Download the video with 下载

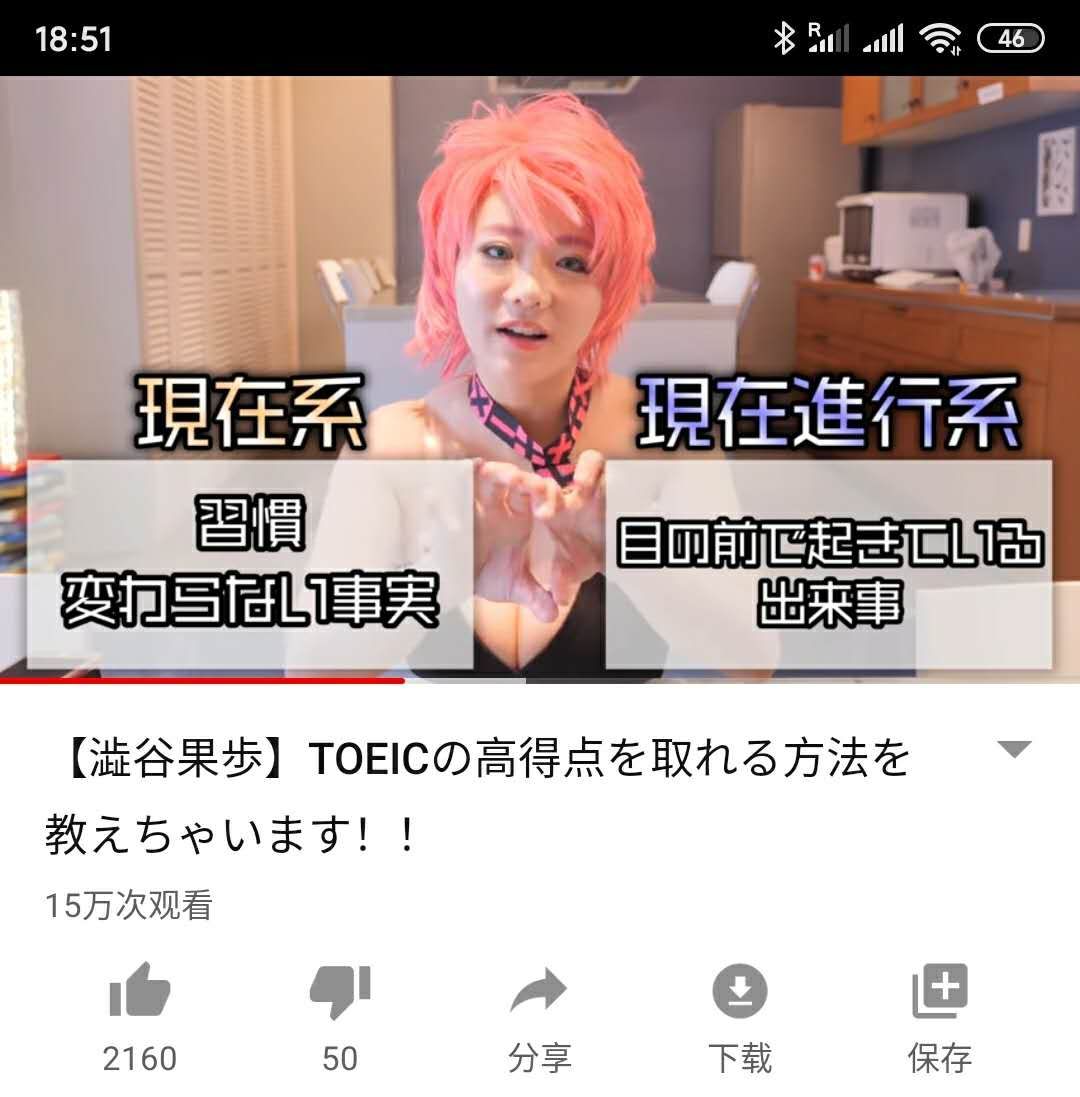pos(740,993)
